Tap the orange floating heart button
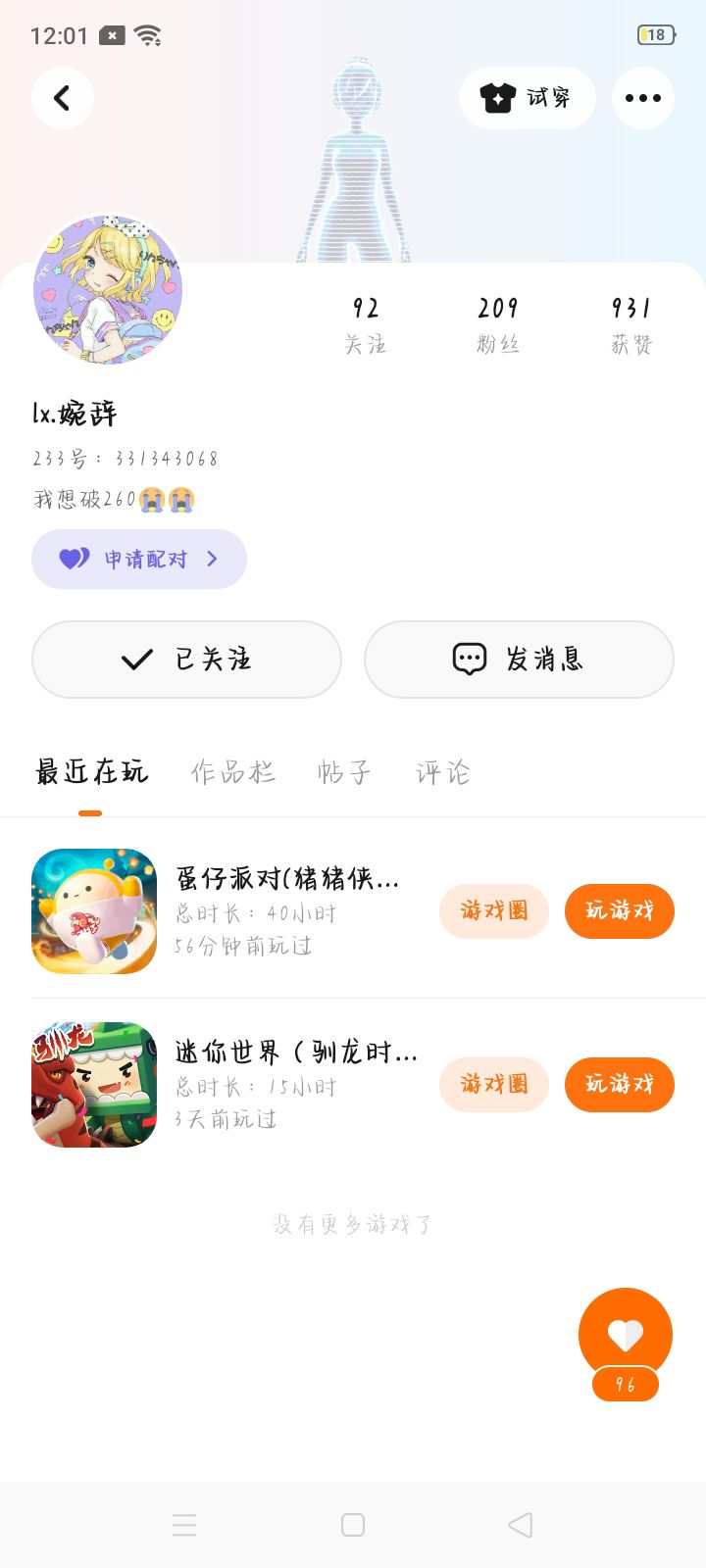Screen dimensions: 706x1568 point(625,1335)
